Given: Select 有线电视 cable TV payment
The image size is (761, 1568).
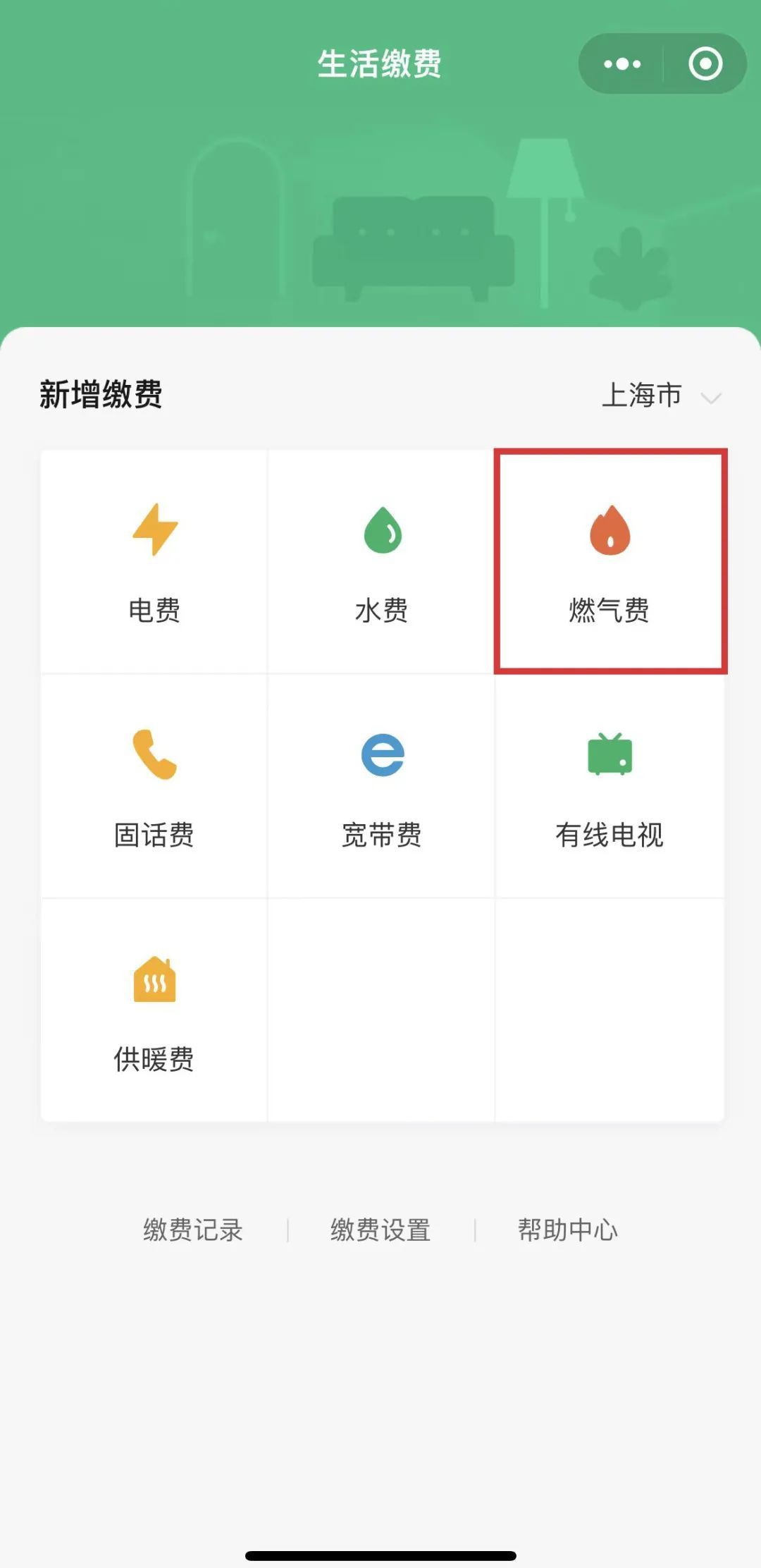Looking at the screenshot, I should click(610, 786).
